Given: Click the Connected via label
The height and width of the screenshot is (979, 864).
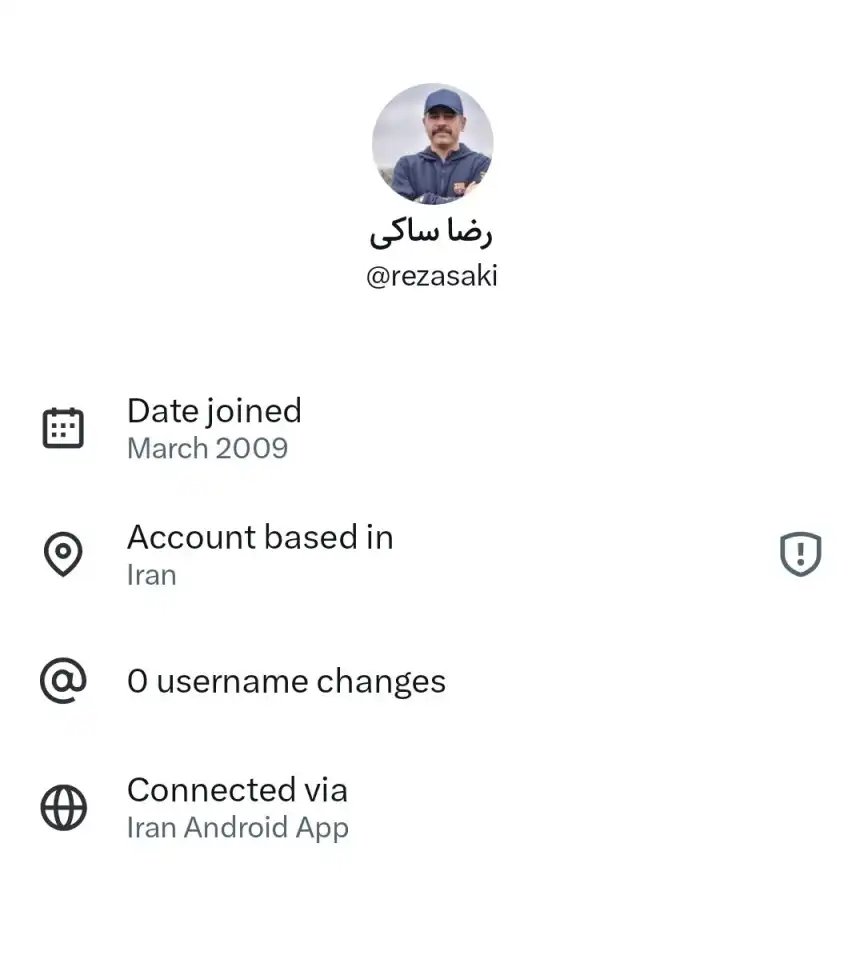Looking at the screenshot, I should pyautogui.click(x=237, y=790).
